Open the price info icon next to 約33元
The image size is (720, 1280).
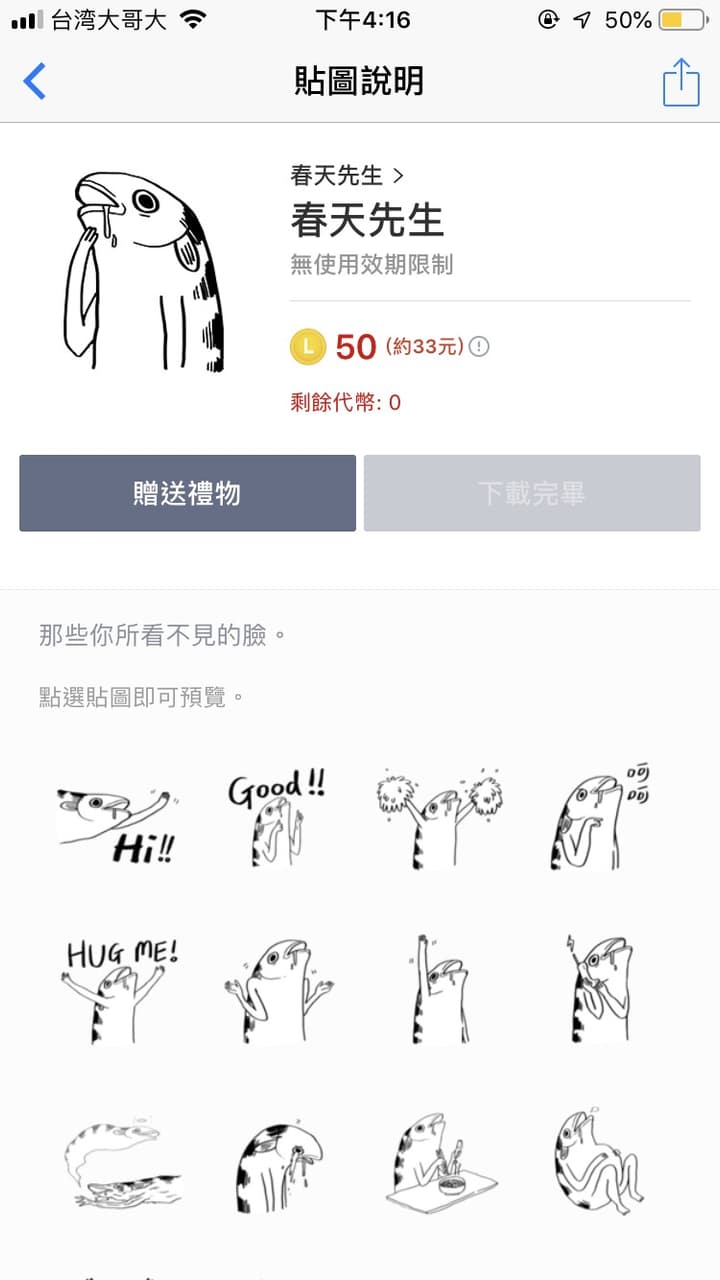click(x=480, y=347)
